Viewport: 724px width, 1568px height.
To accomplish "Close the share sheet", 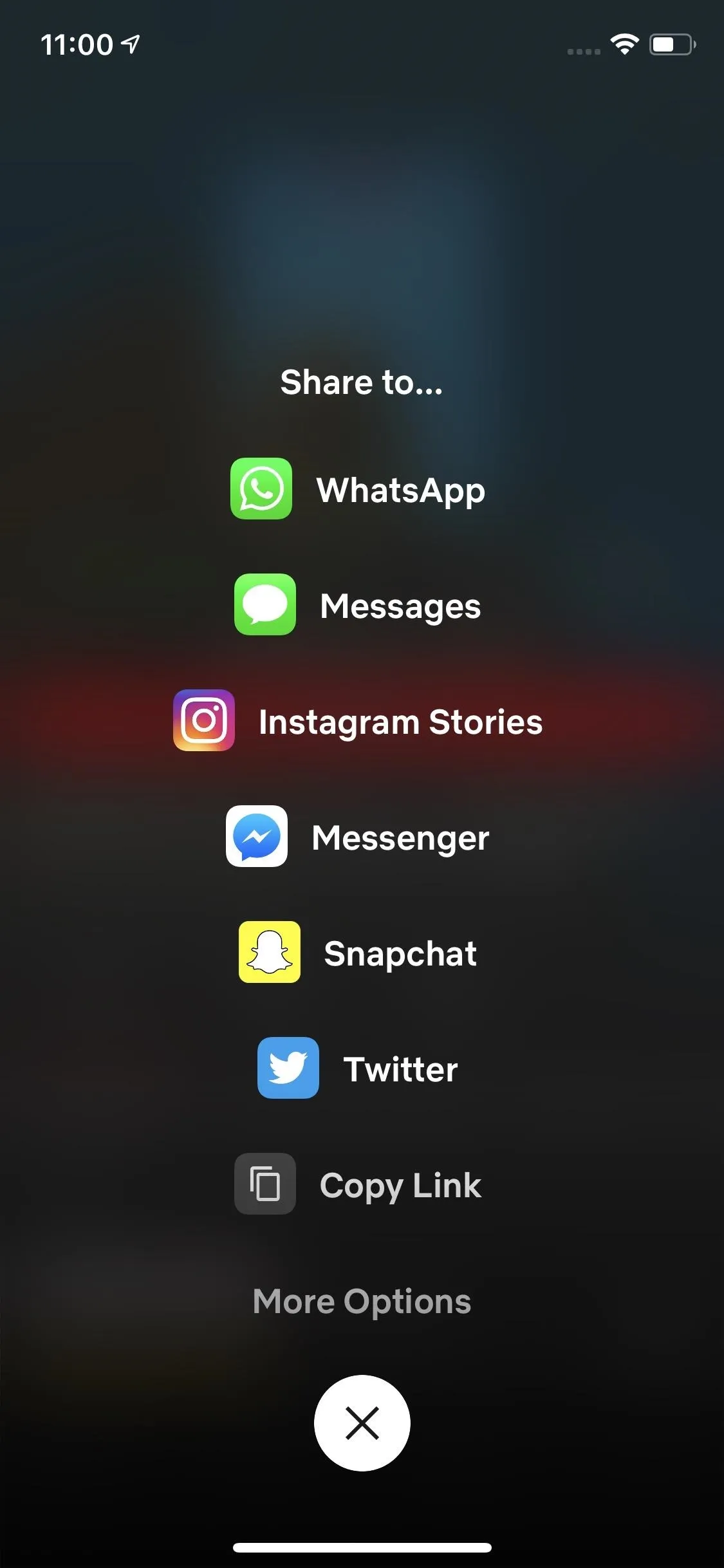I will [362, 1423].
